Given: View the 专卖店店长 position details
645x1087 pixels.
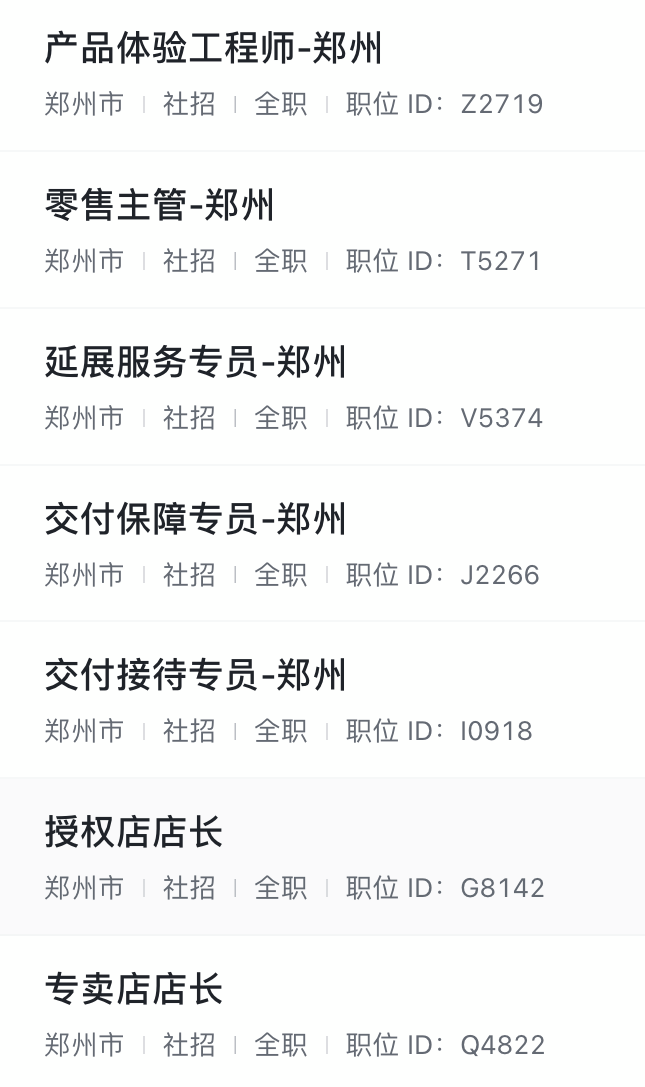Looking at the screenshot, I should coord(134,990).
